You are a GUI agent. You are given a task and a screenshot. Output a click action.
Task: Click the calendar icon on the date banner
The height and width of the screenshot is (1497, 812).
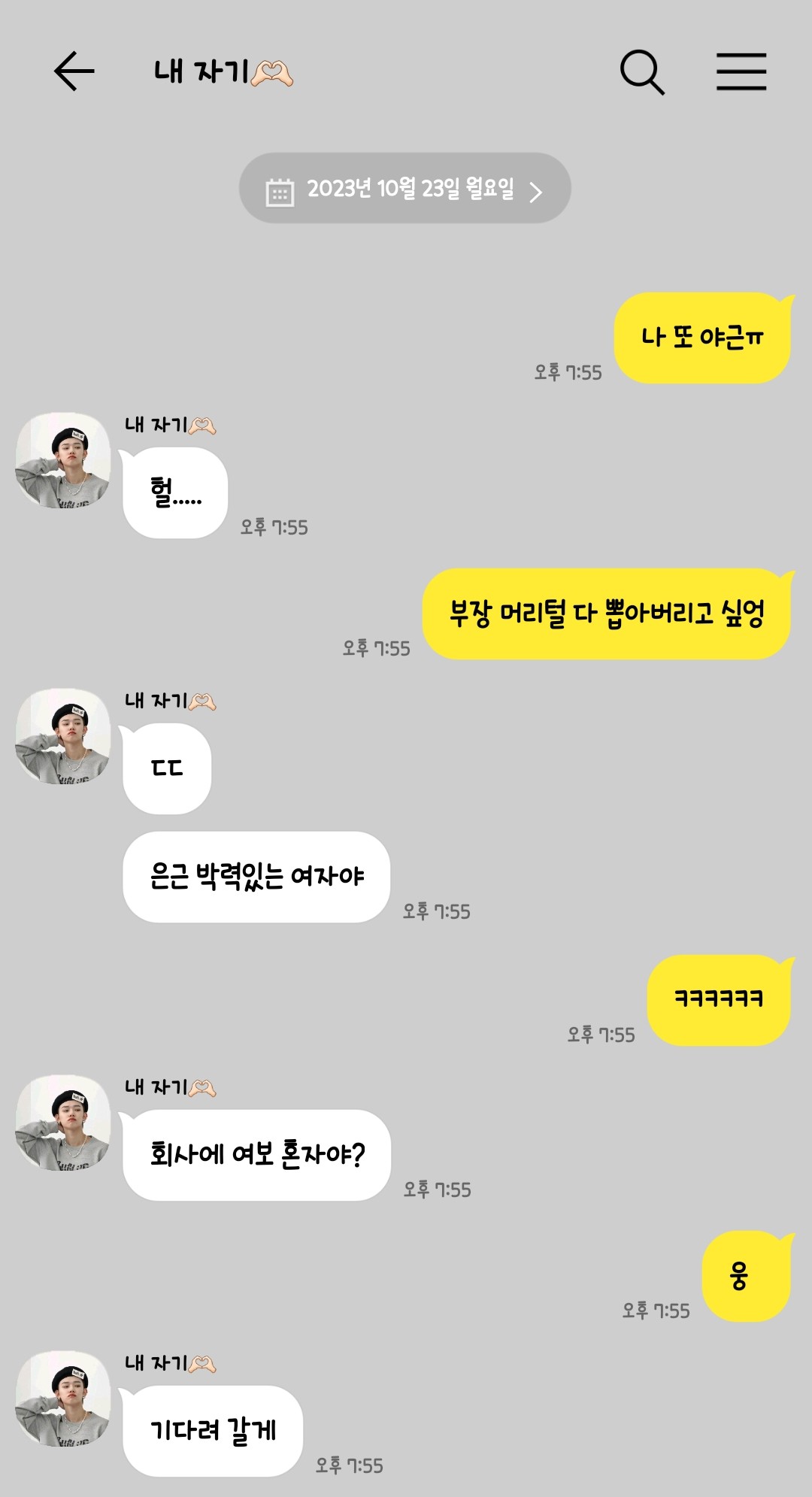(x=280, y=192)
